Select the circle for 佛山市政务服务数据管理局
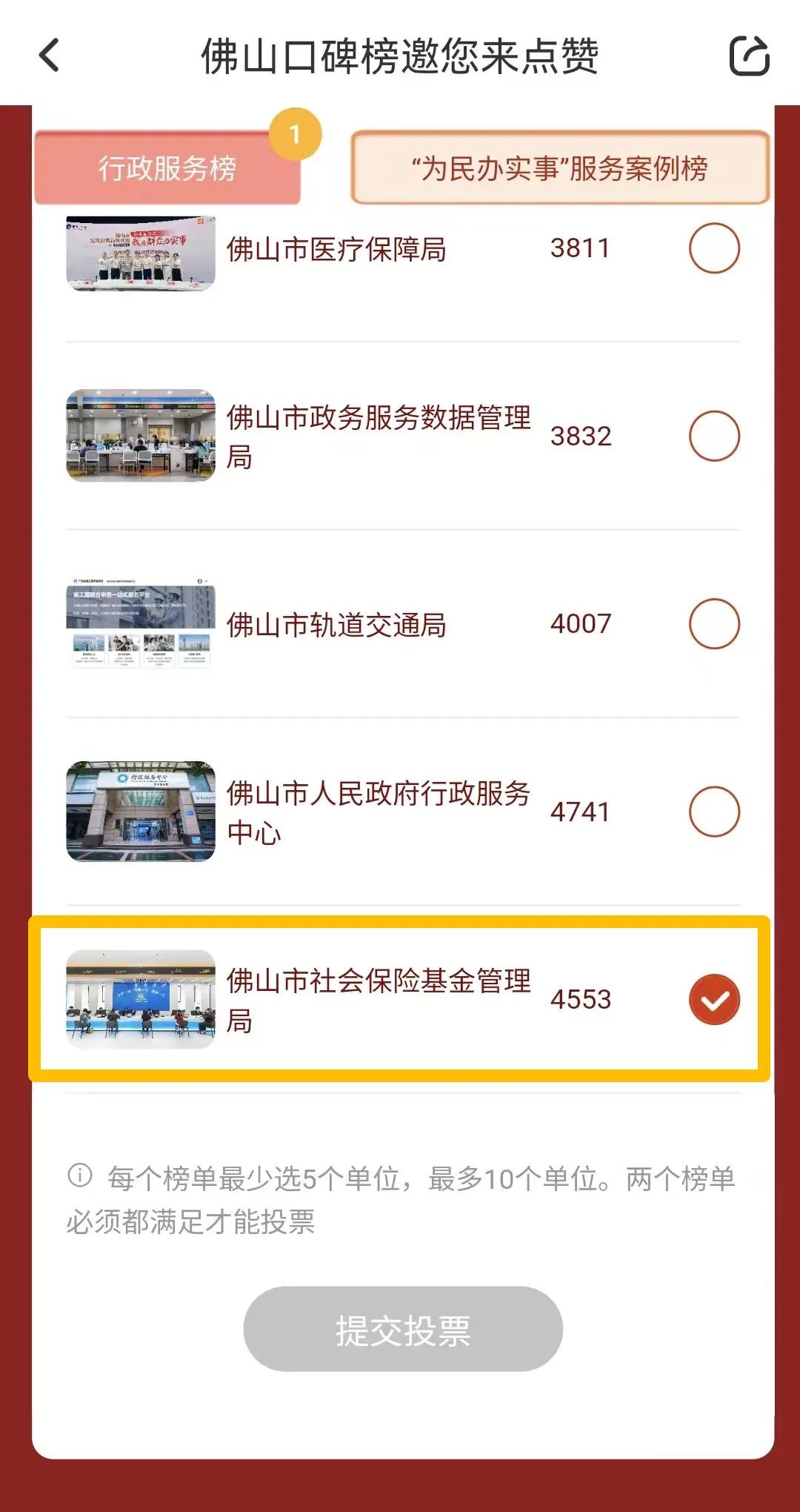Viewport: 800px width, 1512px height. [714, 436]
